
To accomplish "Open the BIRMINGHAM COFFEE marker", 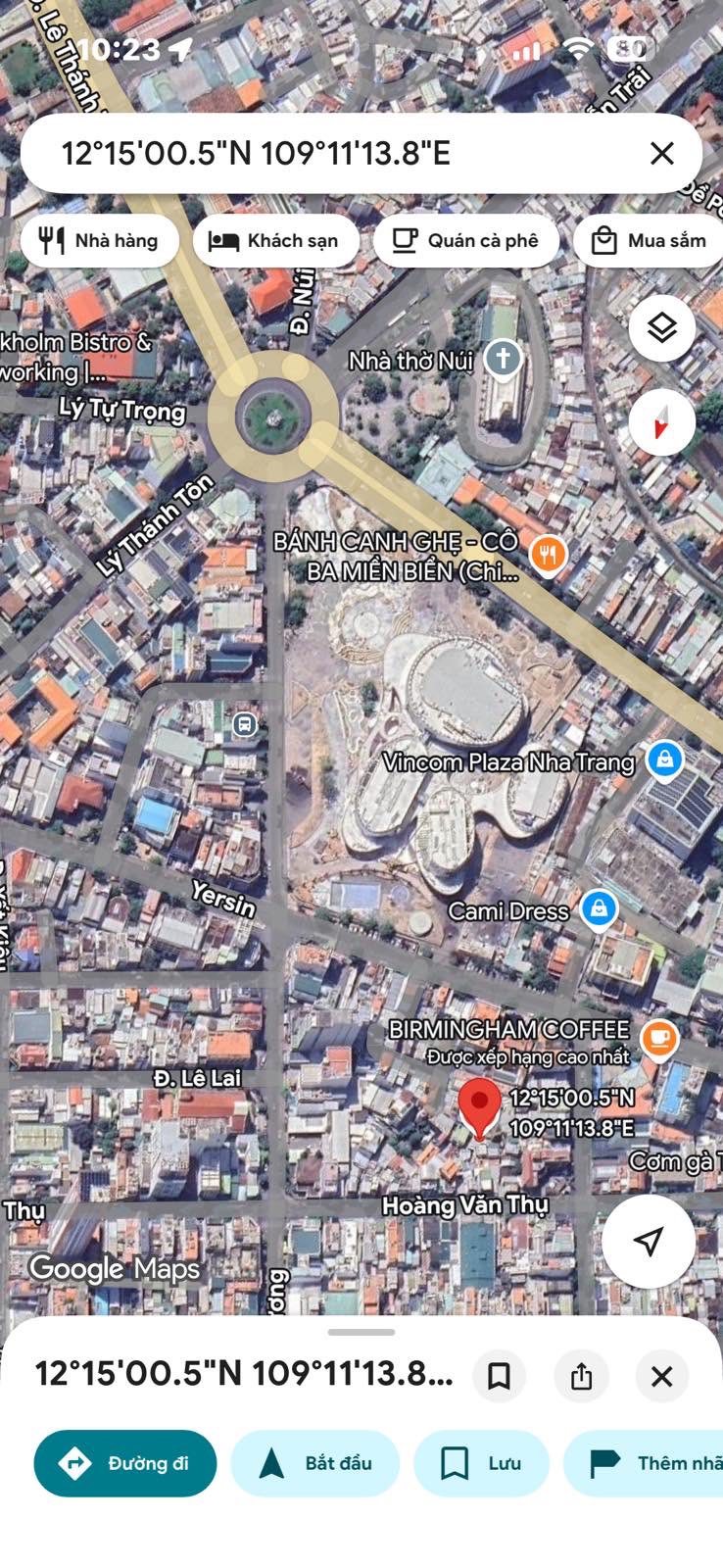I will [x=659, y=1037].
